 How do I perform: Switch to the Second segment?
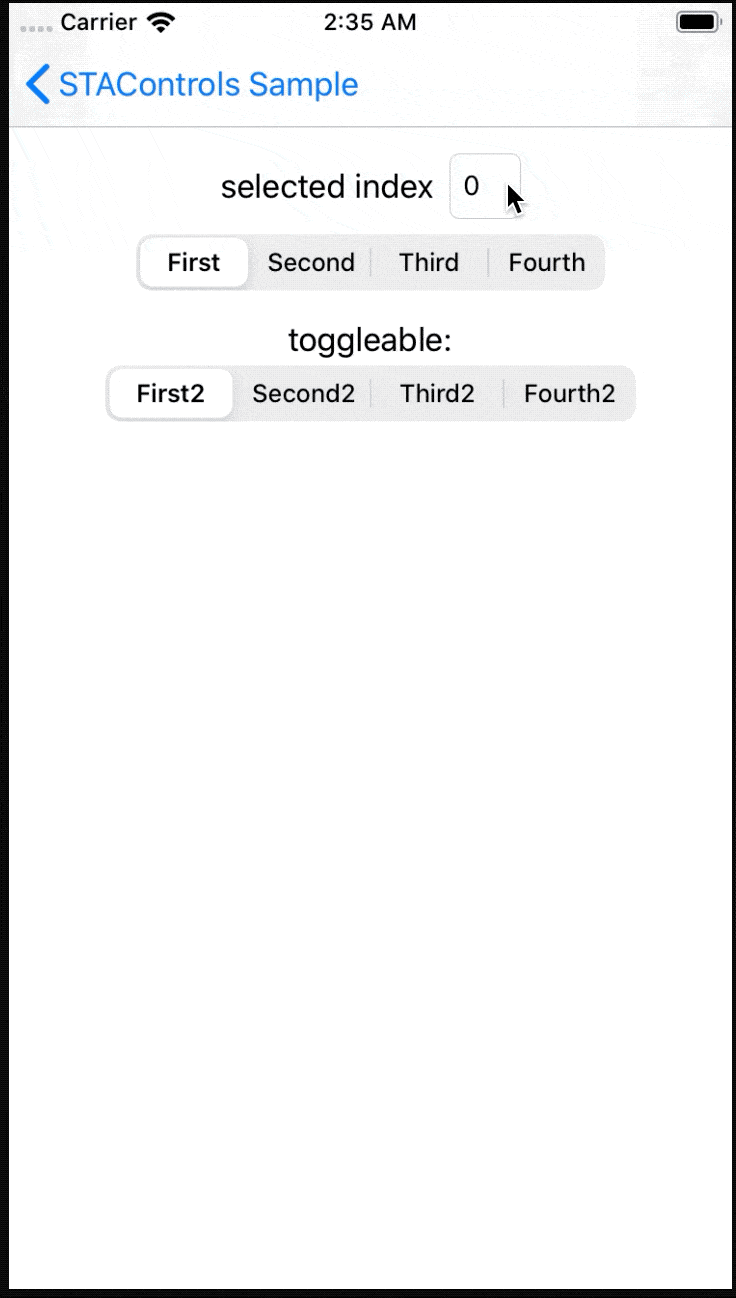[x=311, y=263]
